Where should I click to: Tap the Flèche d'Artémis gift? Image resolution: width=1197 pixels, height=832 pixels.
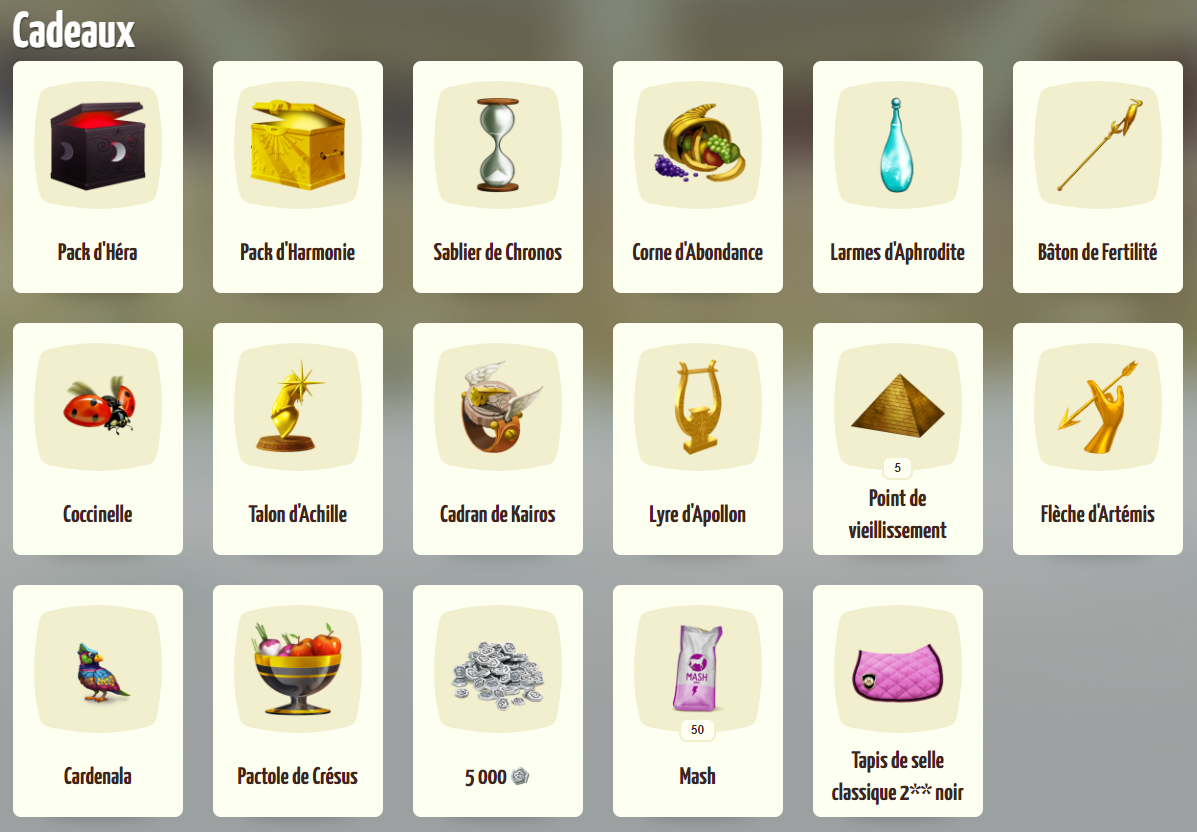(1098, 439)
